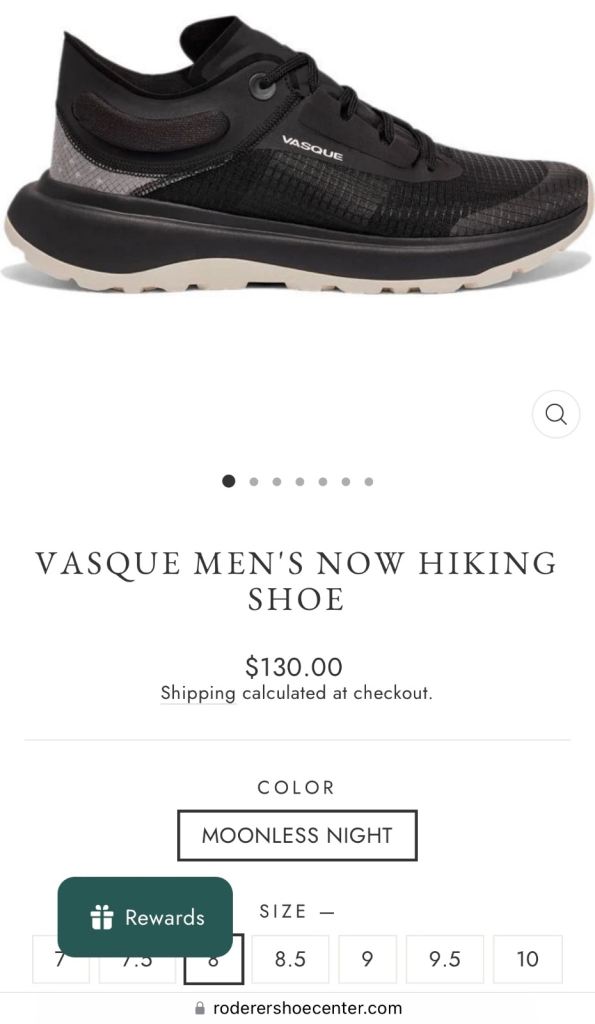595x1024 pixels.
Task: Select size 10
Action: [527, 959]
